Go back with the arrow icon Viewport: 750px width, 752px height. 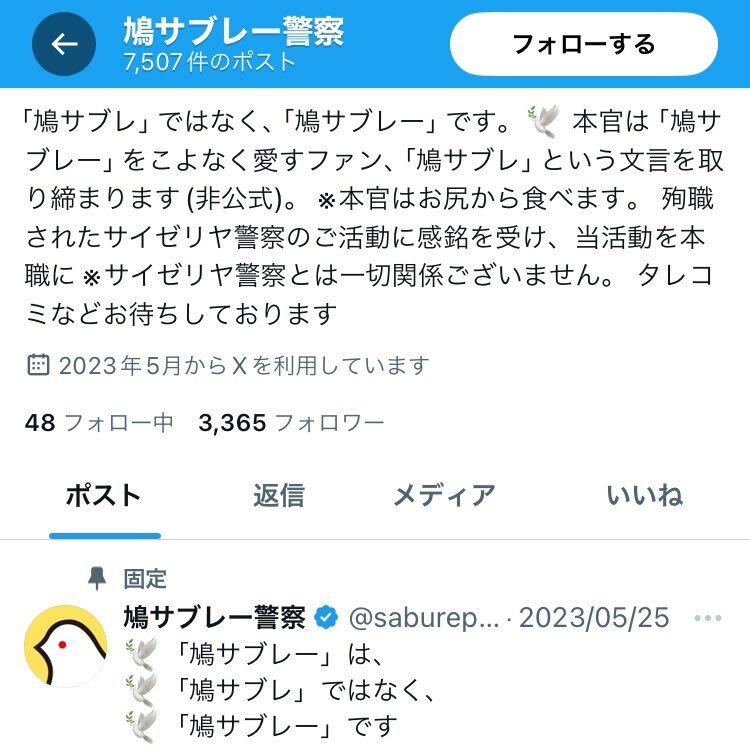point(64,44)
